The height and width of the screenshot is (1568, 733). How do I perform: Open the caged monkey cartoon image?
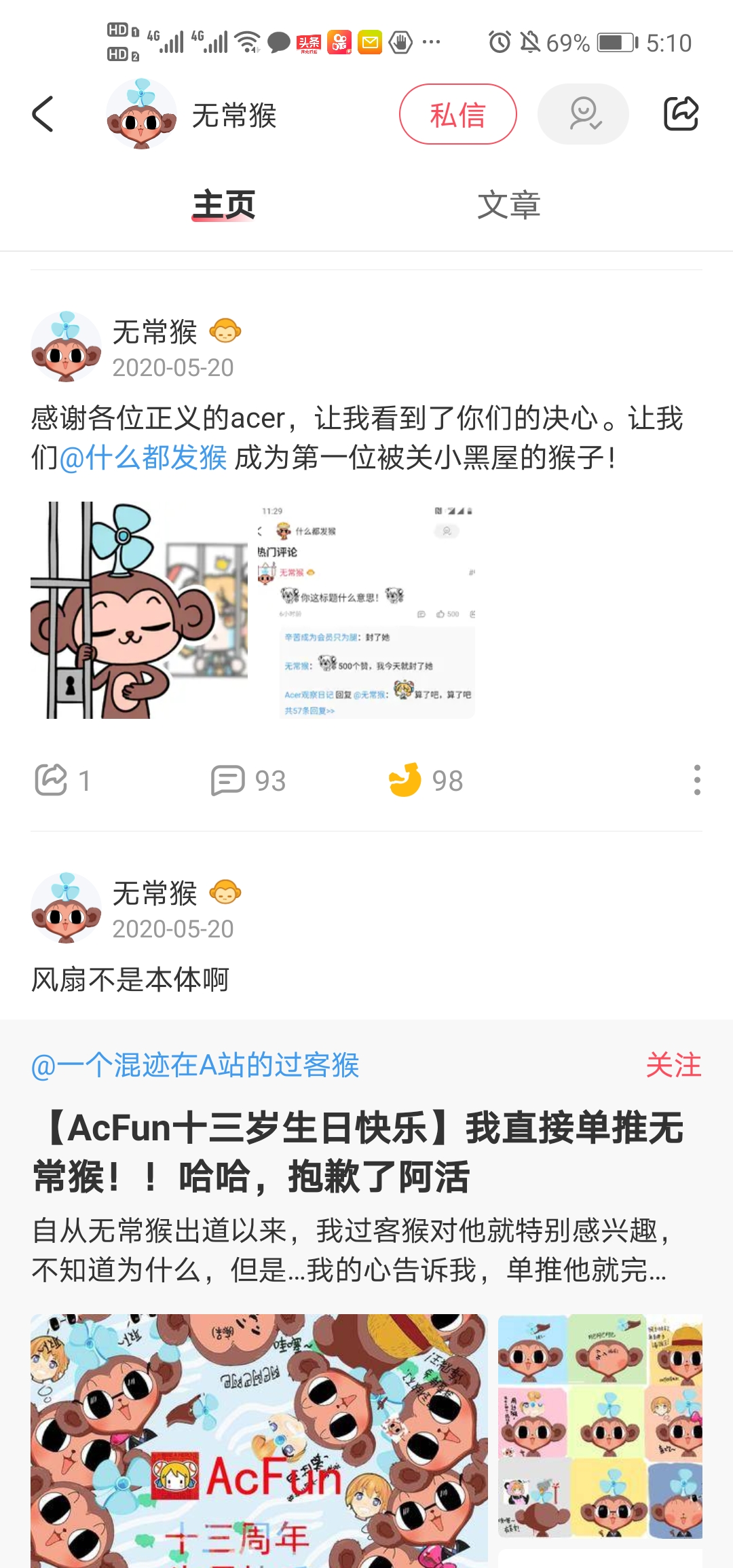point(139,610)
